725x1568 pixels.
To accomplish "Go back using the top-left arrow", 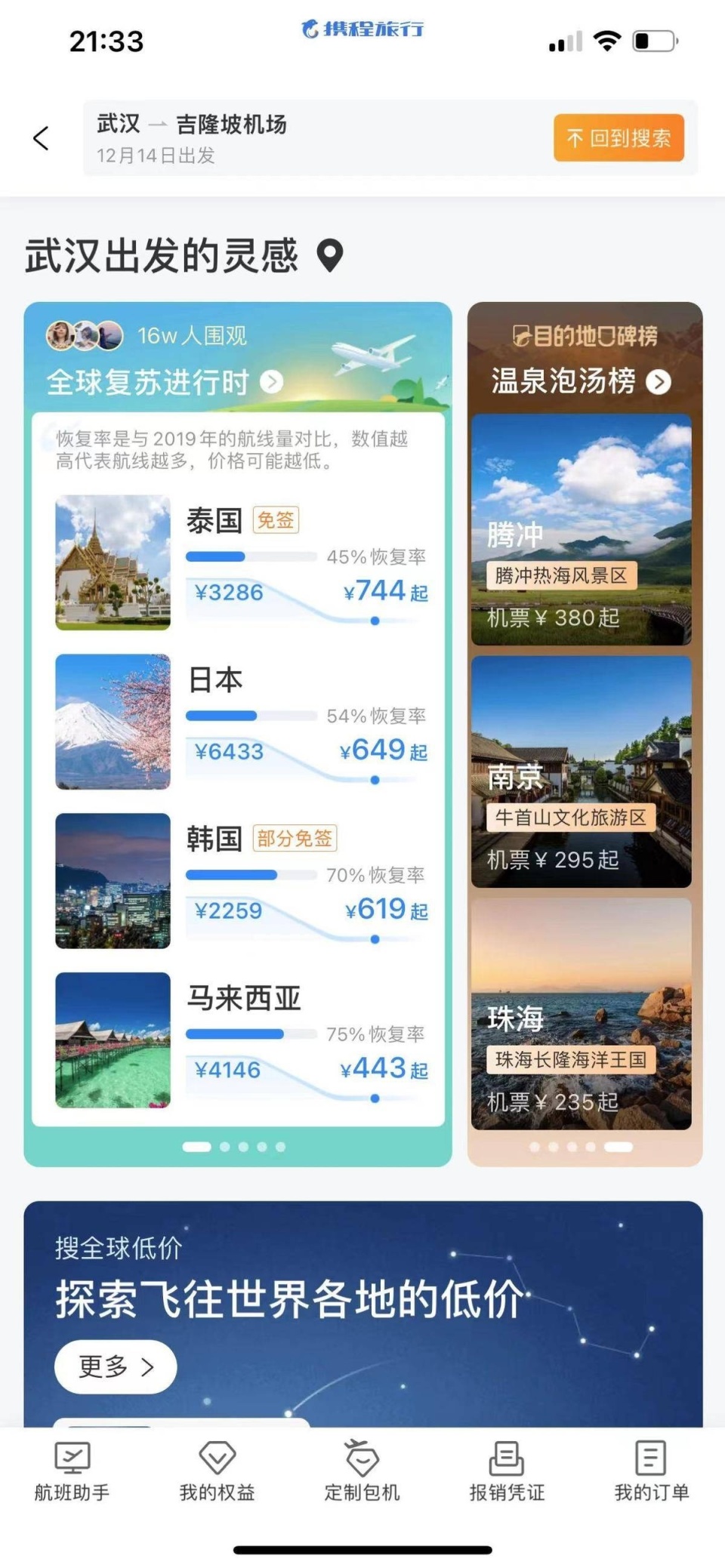I will [x=42, y=138].
